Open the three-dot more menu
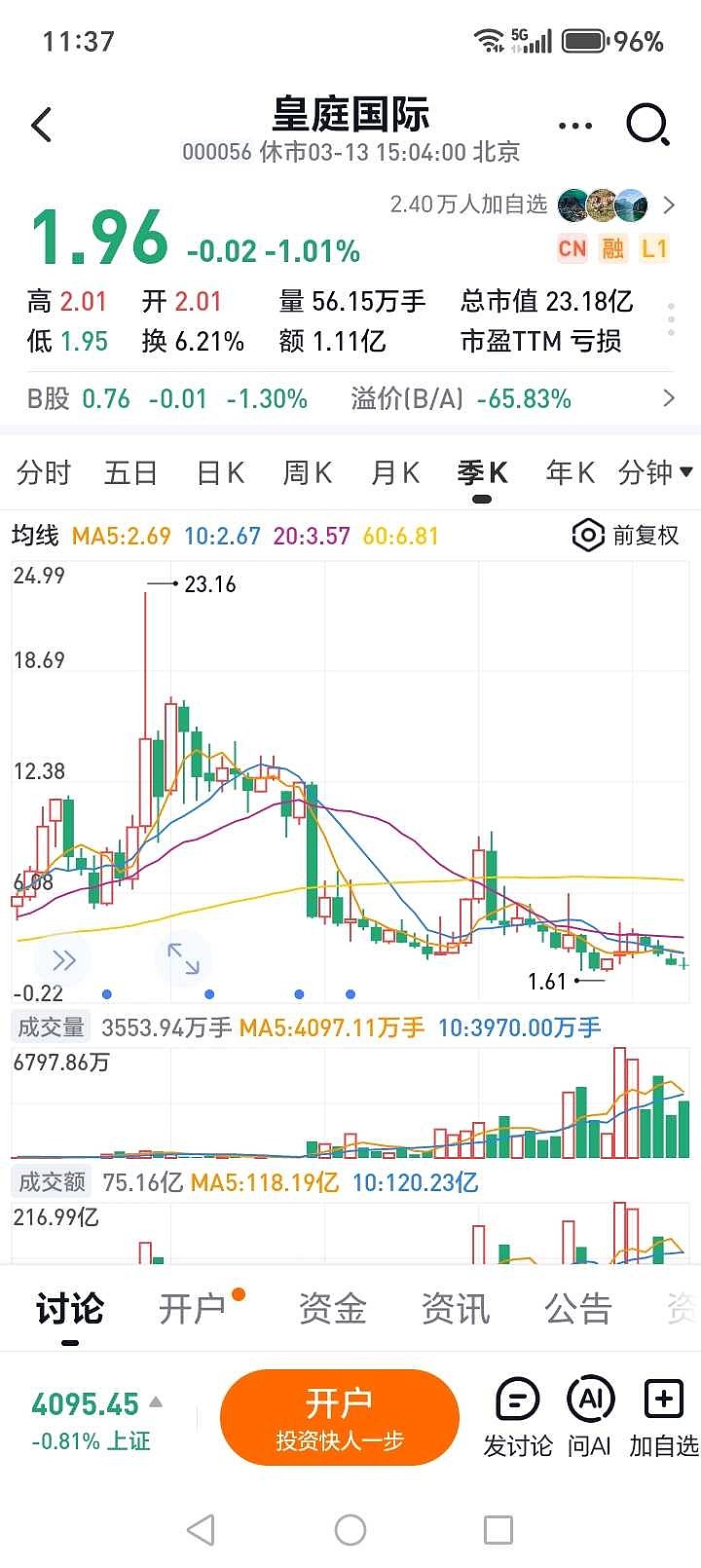Screen dimensions: 701x1568 point(575,126)
